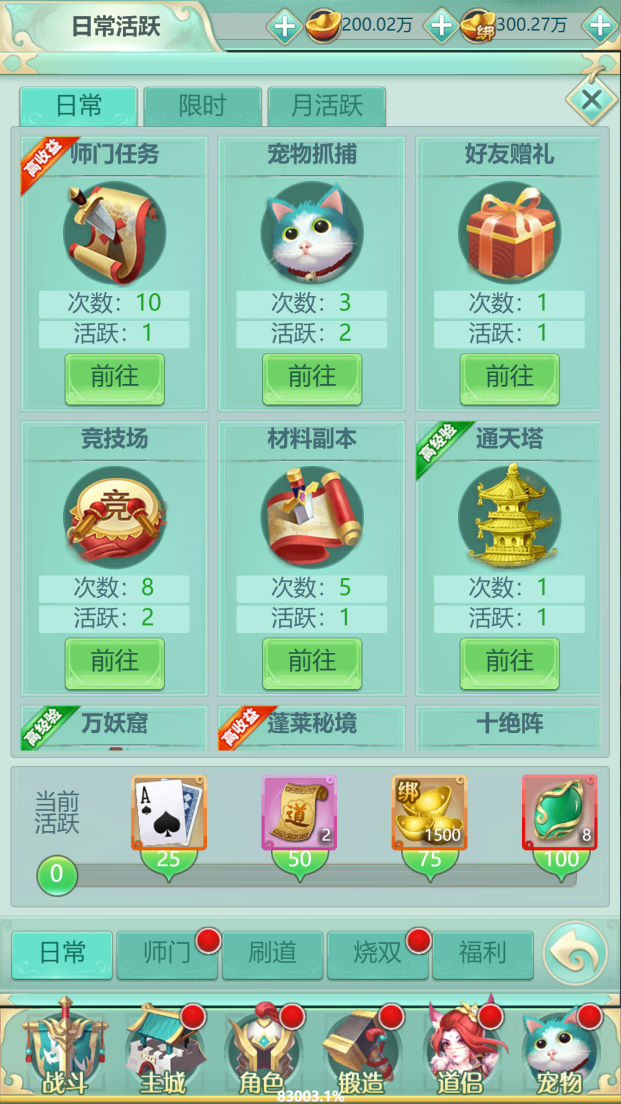
Task: View the green gem reward at 100
Action: pyautogui.click(x=560, y=813)
